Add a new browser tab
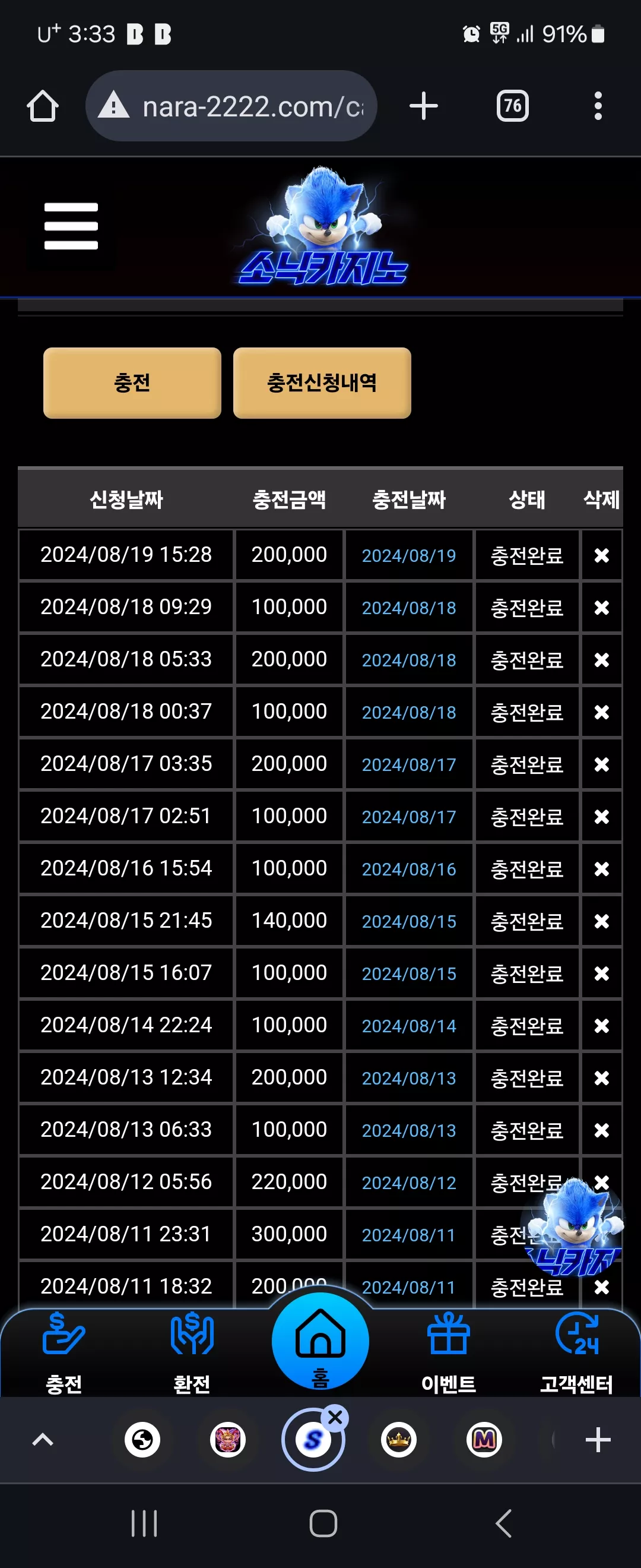Viewport: 641px width, 1568px height. pyautogui.click(x=423, y=106)
